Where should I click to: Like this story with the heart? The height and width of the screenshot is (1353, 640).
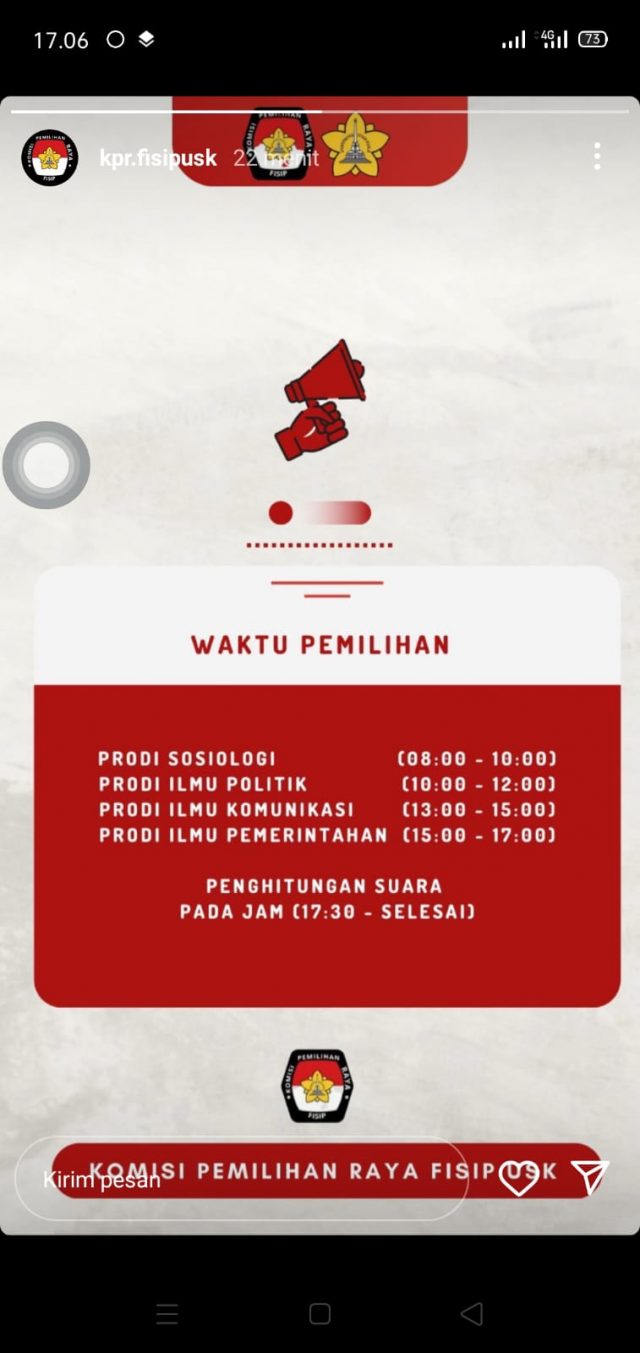pyautogui.click(x=518, y=1178)
